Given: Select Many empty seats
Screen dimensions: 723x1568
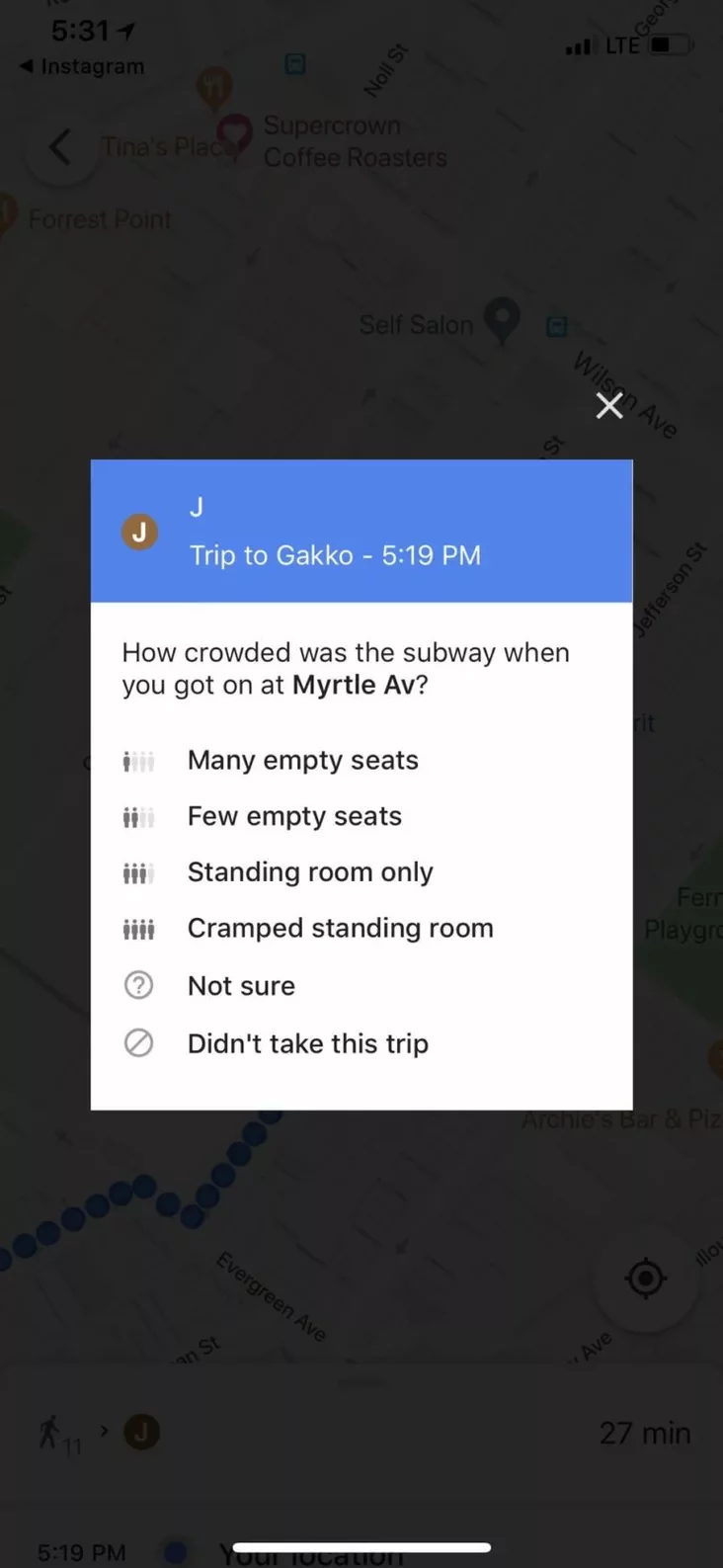Looking at the screenshot, I should tap(302, 761).
